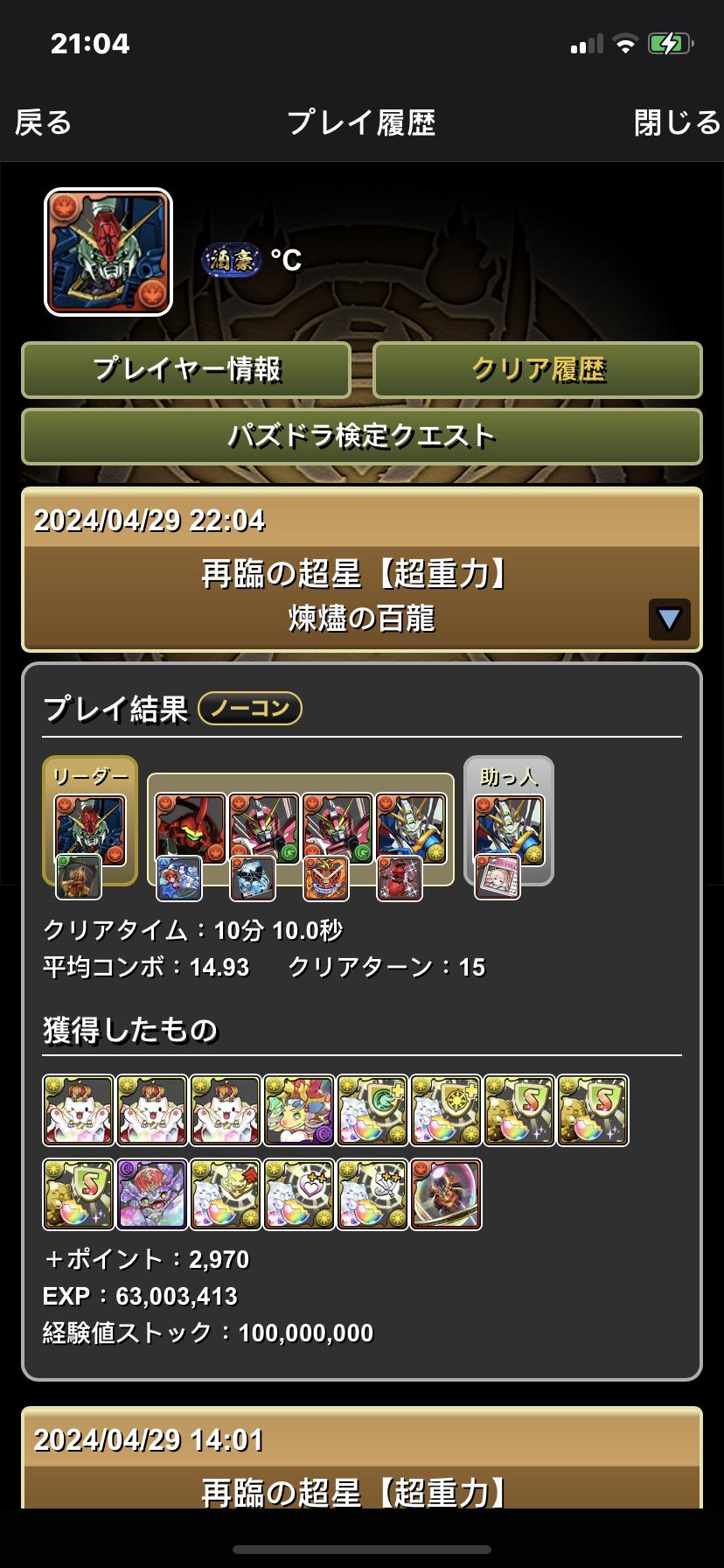The image size is (724, 1568).
Task: Collapse the 22:04 play record arrow
Action: pyautogui.click(x=669, y=619)
